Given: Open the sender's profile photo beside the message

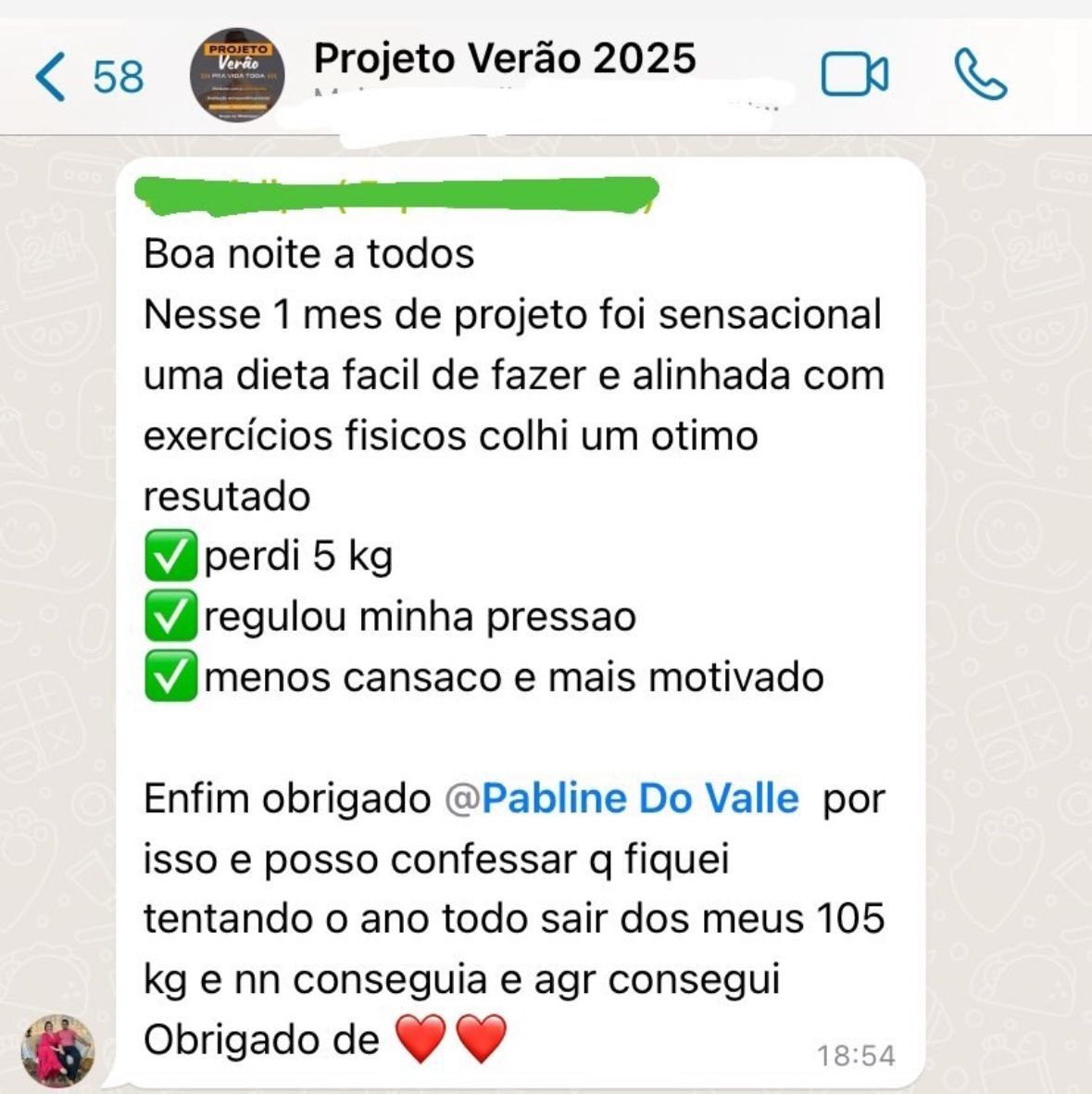Looking at the screenshot, I should click(x=56, y=1050).
